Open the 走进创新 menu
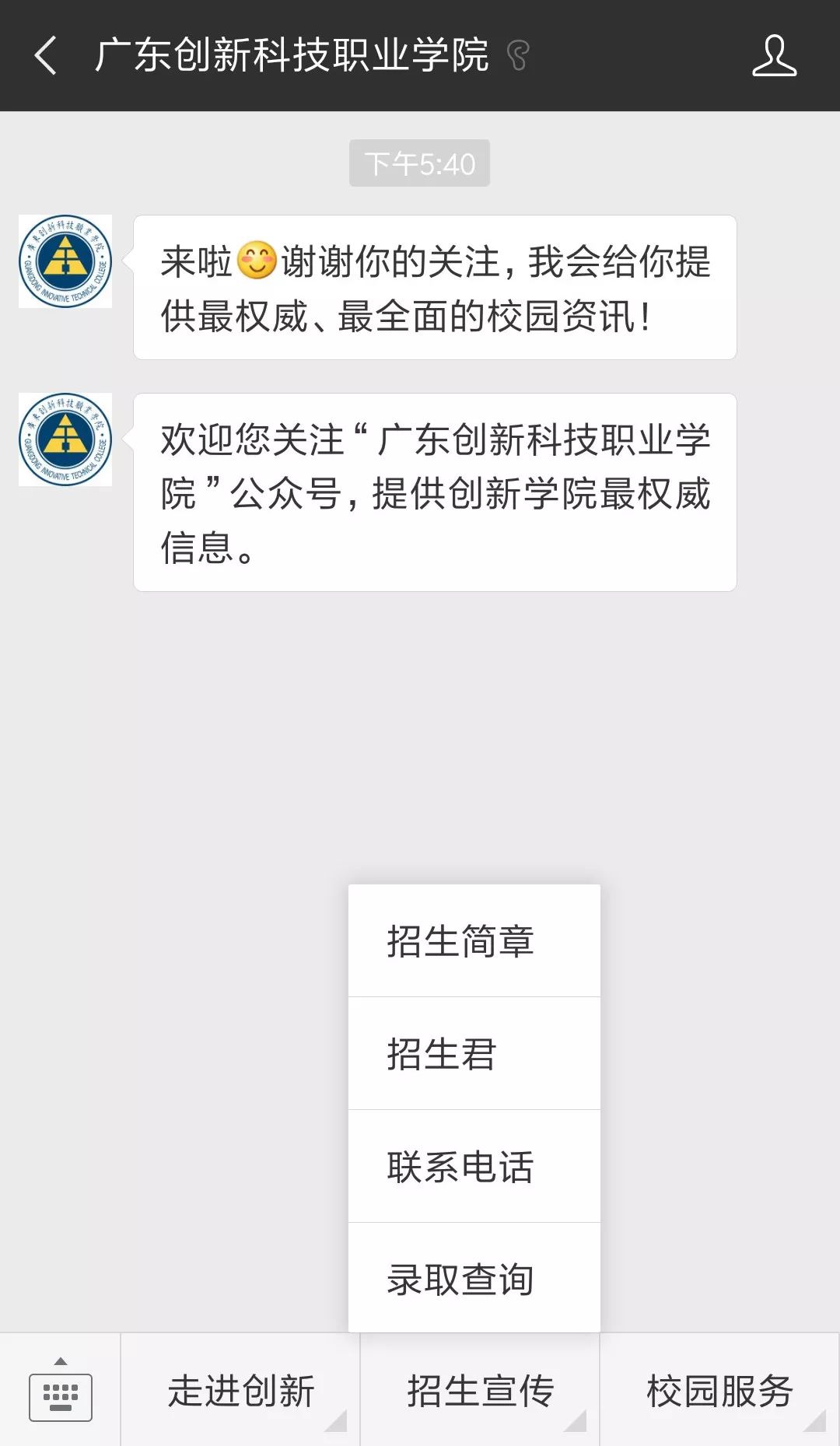Image resolution: width=840 pixels, height=1446 pixels. (241, 1391)
